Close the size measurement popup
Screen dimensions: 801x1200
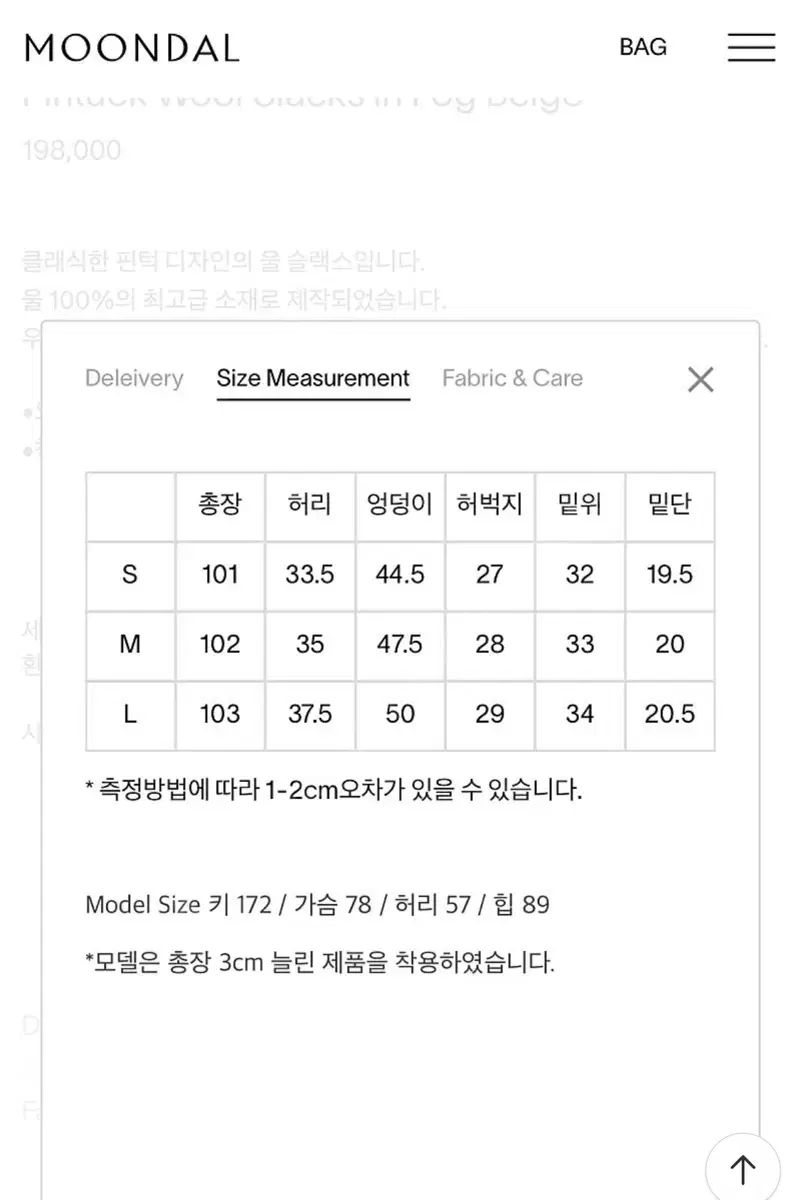(701, 379)
